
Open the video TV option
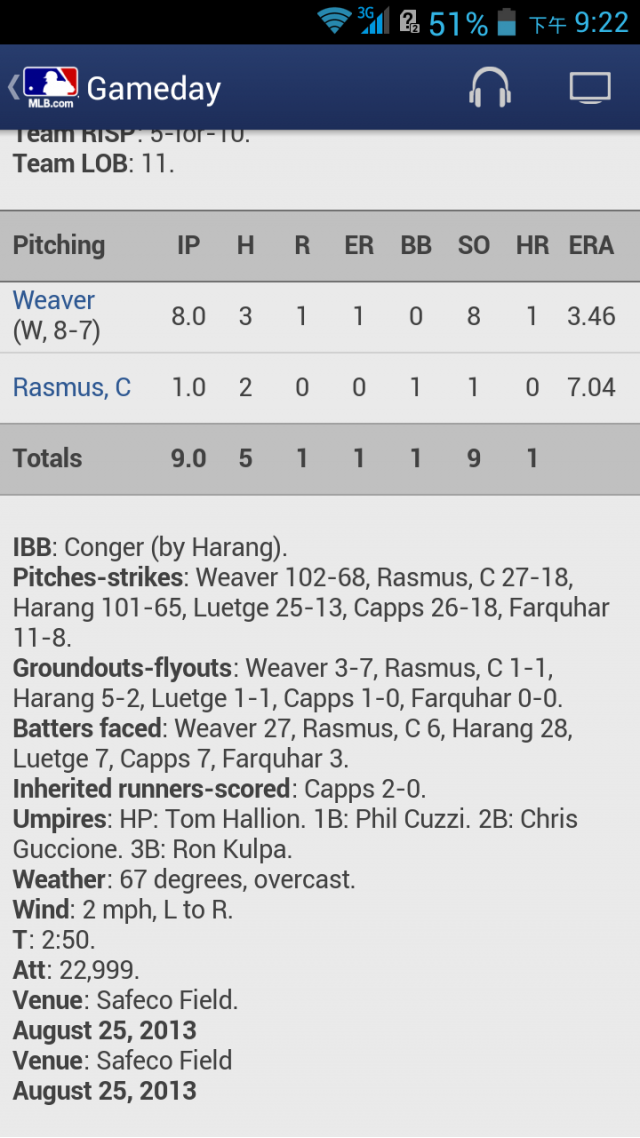pos(590,88)
